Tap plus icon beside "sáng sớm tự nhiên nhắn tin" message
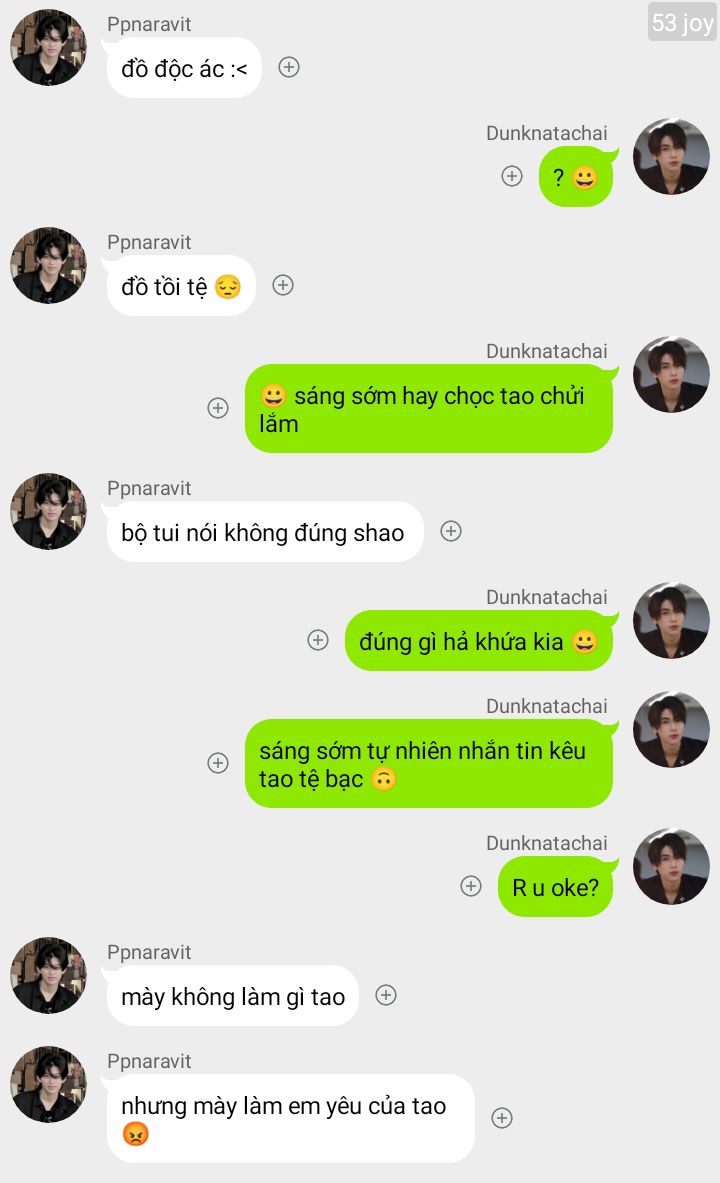720x1183 pixels. click(218, 763)
